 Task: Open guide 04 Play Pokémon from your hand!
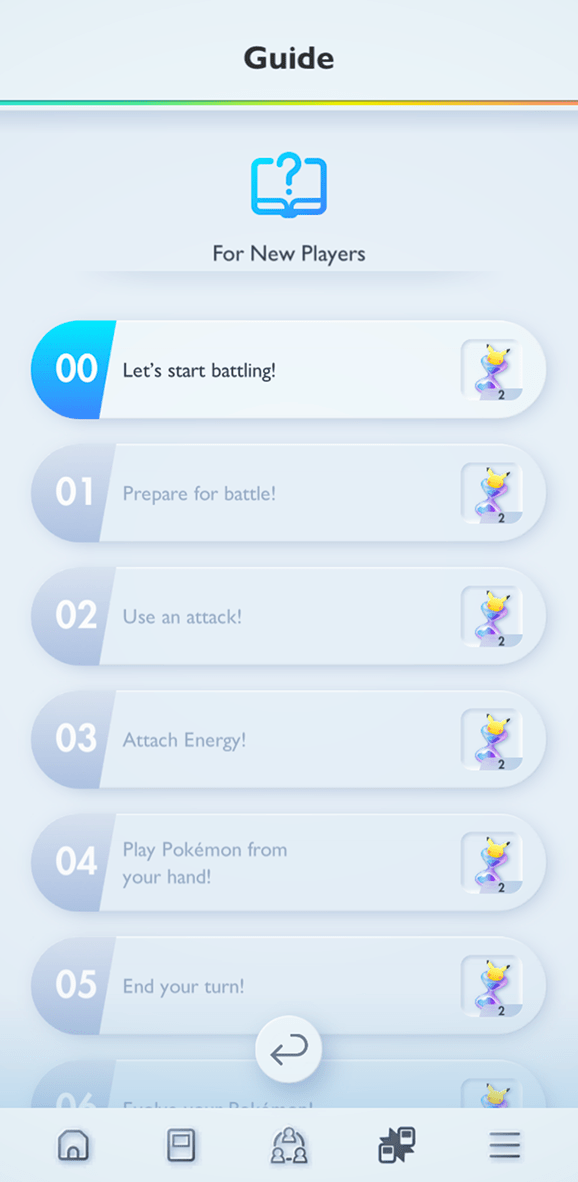pyautogui.click(x=289, y=862)
